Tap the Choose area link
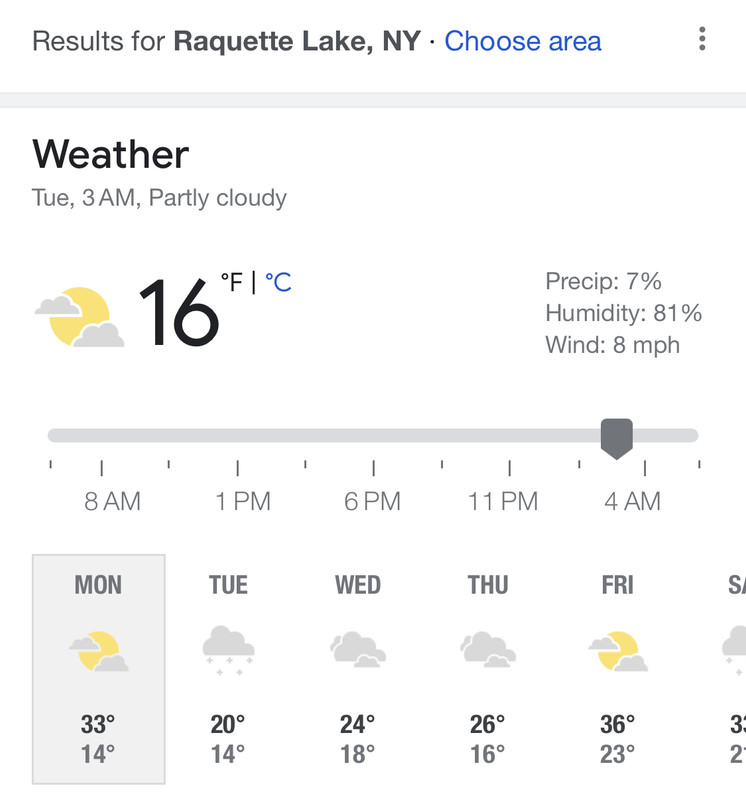Viewport: 746px width, 800px height. (x=522, y=42)
